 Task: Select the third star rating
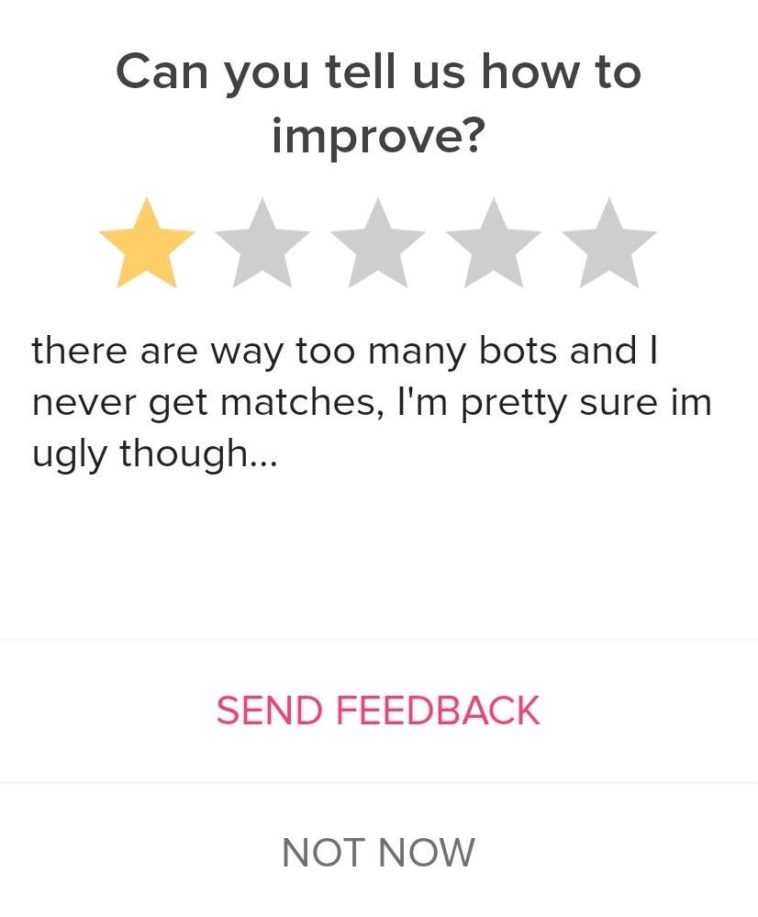[x=378, y=245]
